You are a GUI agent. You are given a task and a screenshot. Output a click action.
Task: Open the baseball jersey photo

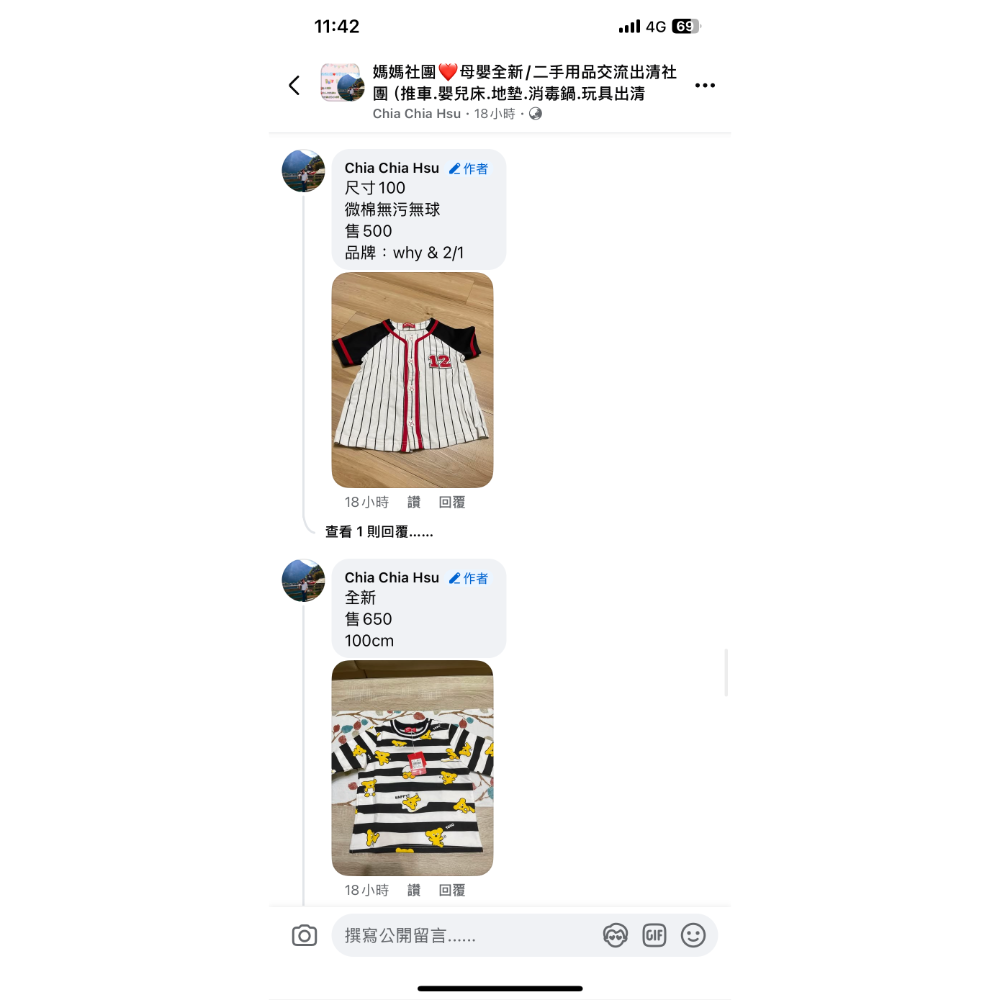coord(412,380)
